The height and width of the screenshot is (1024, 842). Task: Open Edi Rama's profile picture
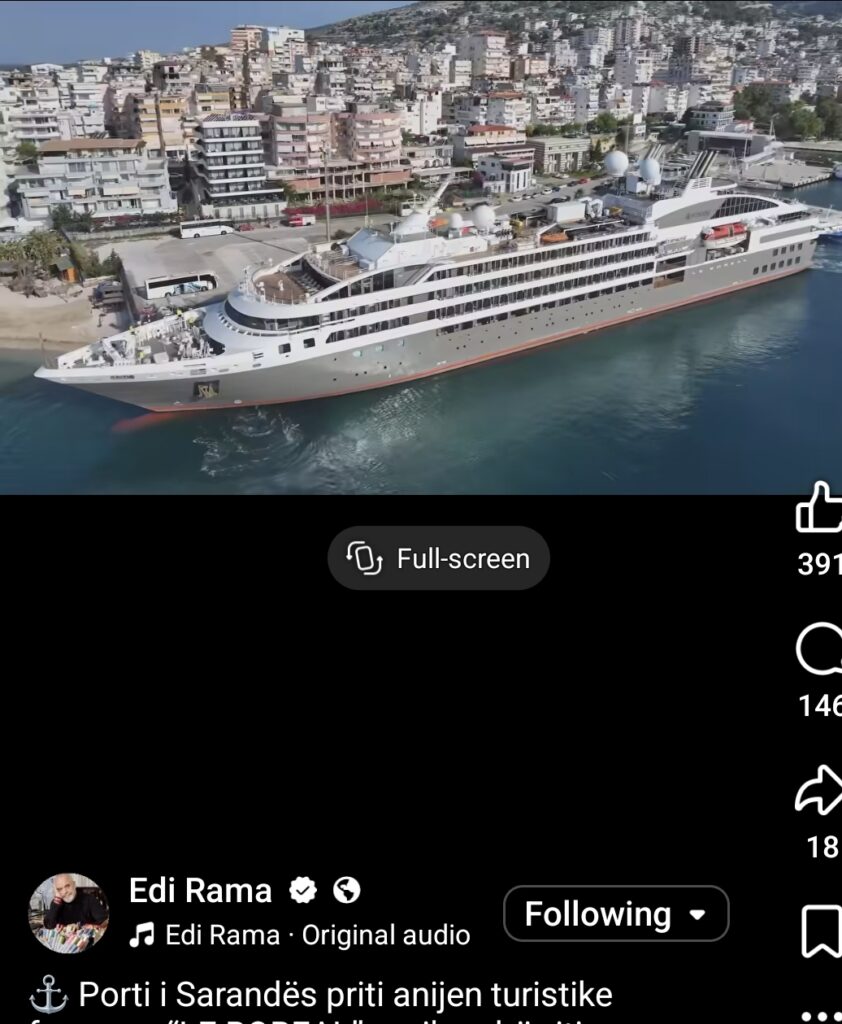coord(69,913)
